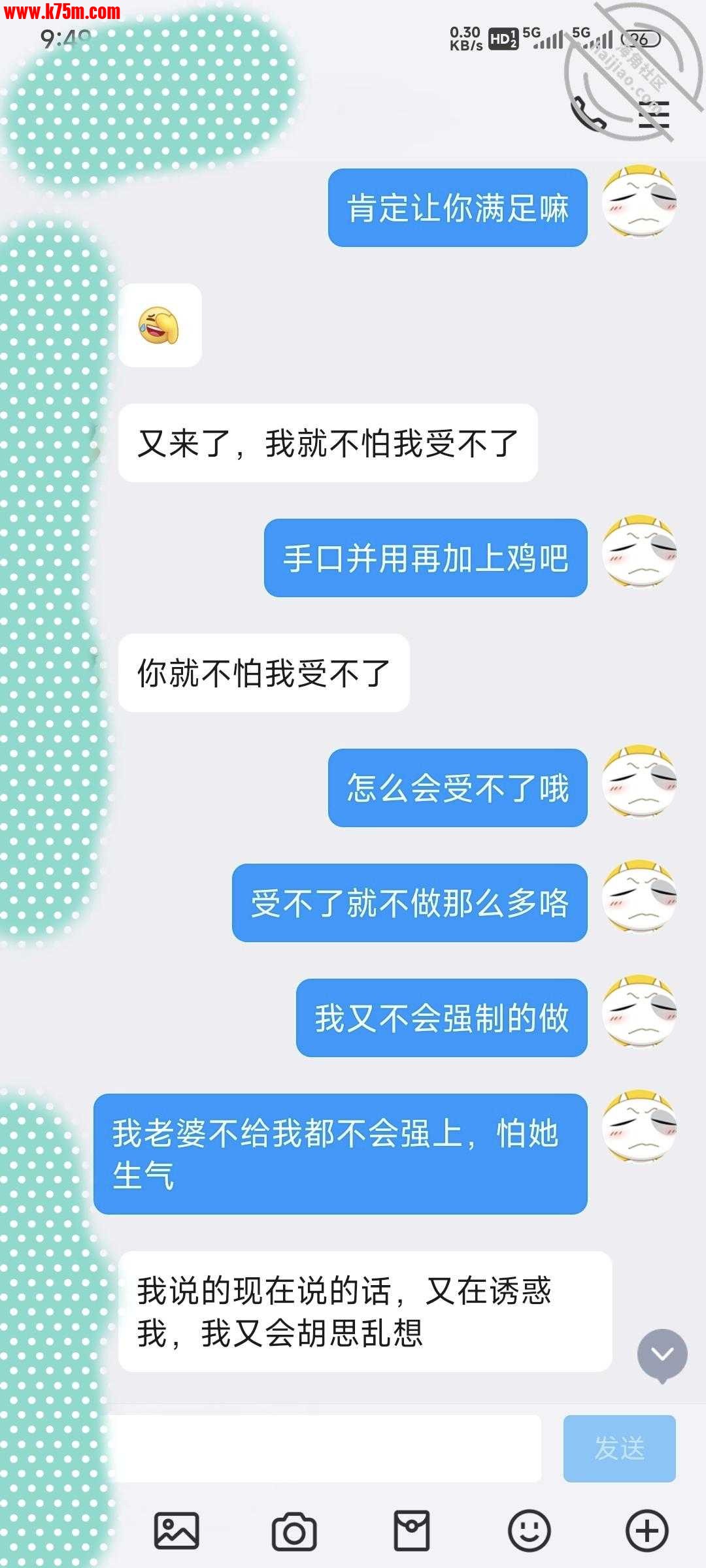View sender's avatar beside 怎么会受不了哦
The width and height of the screenshot is (706, 1568).
pos(639,783)
